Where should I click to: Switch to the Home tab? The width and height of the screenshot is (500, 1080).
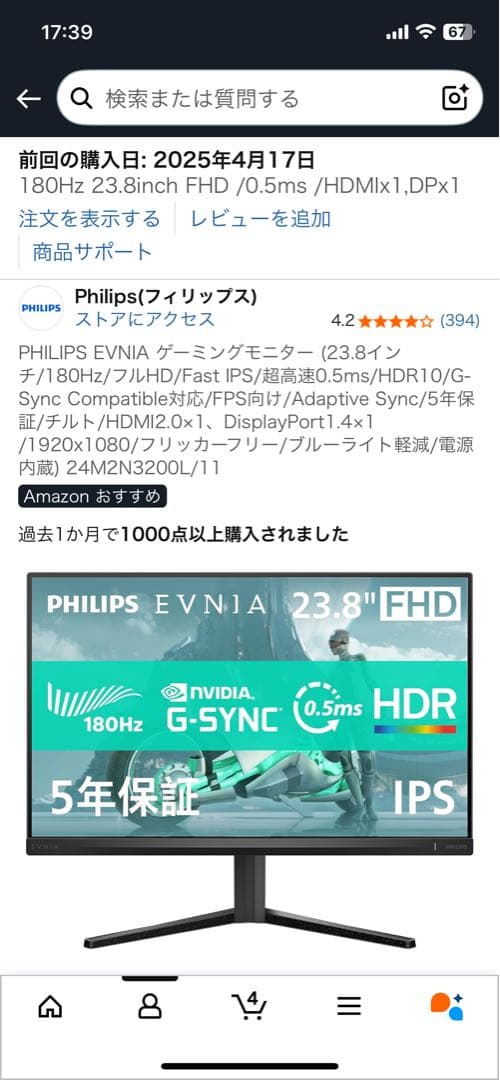pyautogui.click(x=50, y=1006)
